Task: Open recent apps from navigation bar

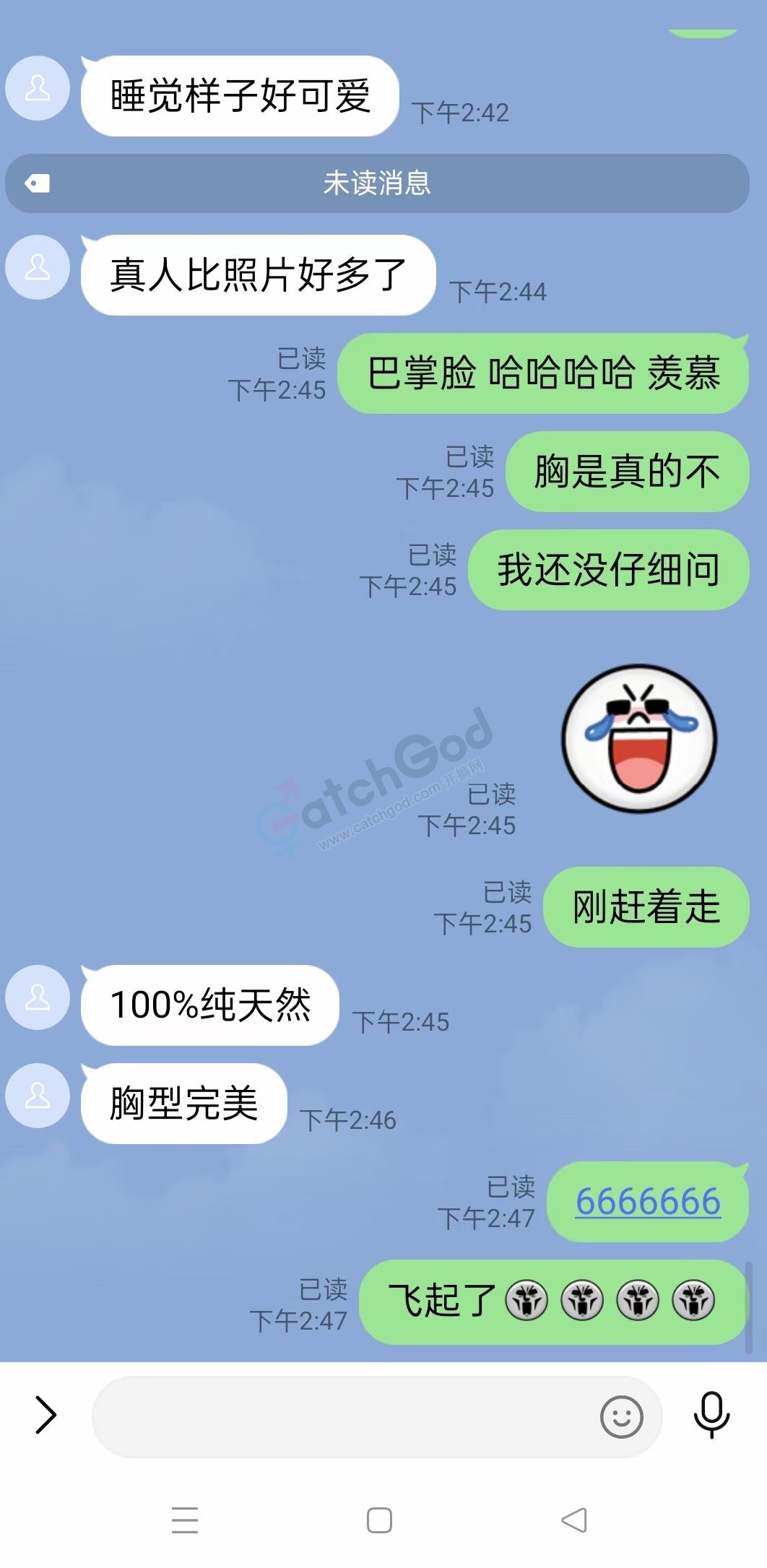Action: [185, 1520]
